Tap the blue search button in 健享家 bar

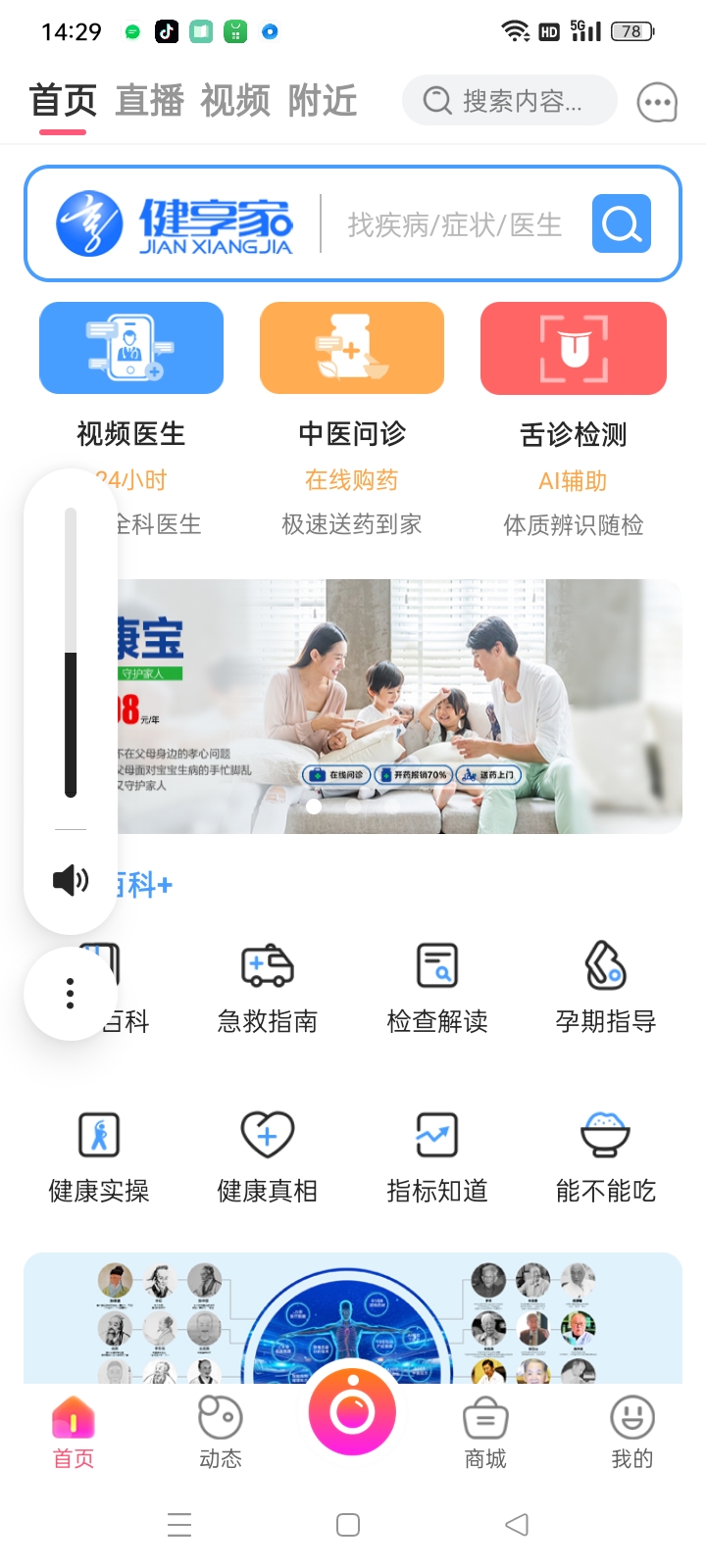click(621, 224)
